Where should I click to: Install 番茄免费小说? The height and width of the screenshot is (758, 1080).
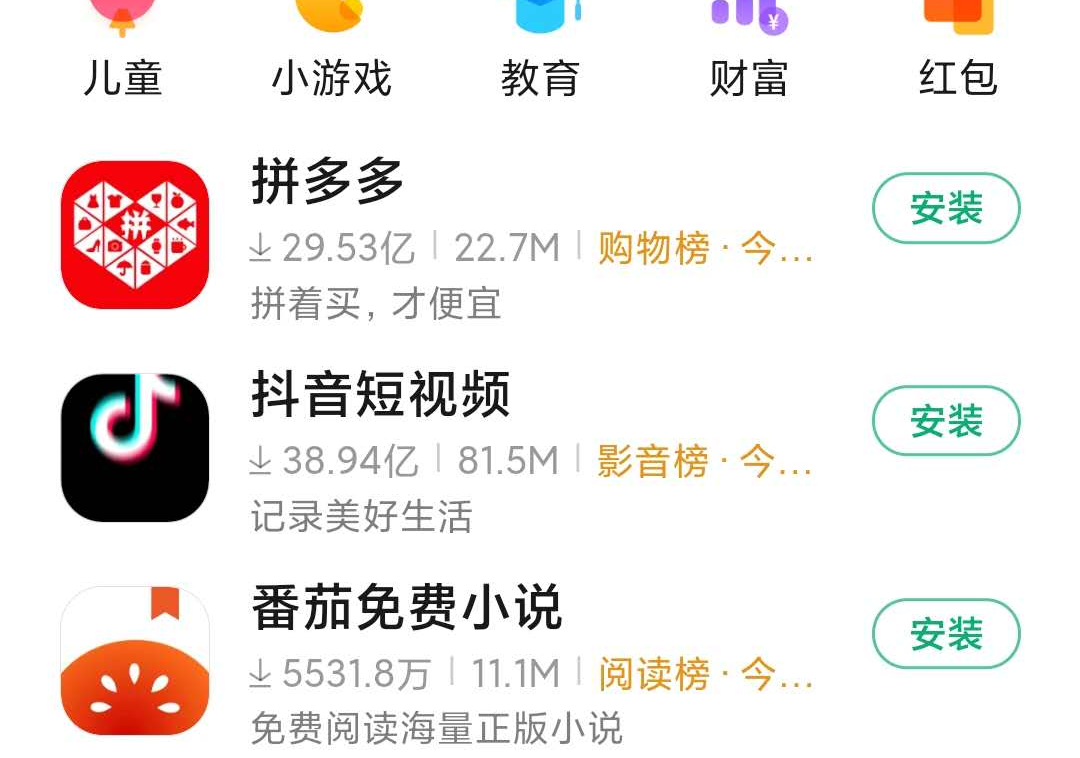pyautogui.click(x=946, y=634)
